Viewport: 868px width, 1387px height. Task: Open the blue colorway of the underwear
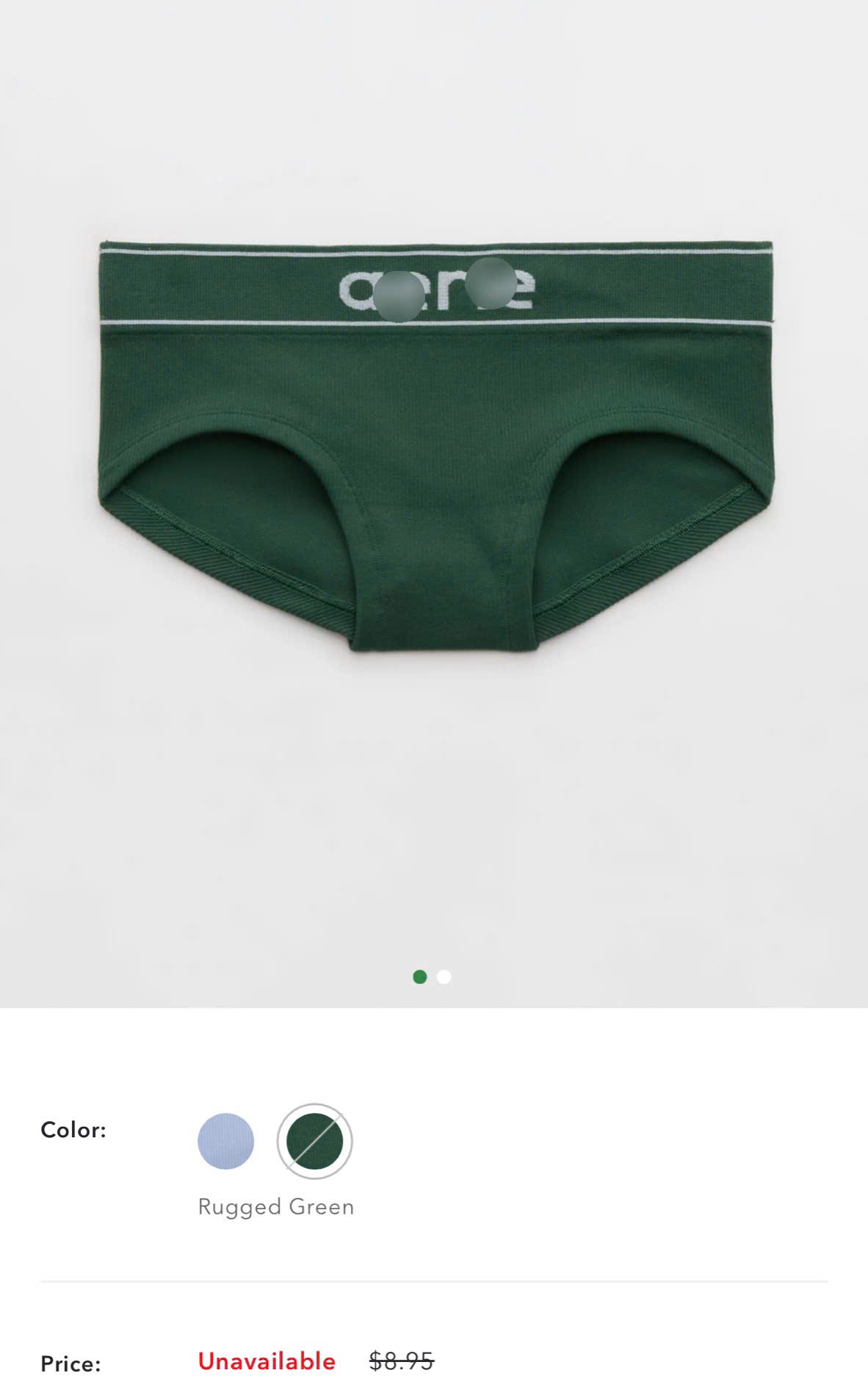225,1141
